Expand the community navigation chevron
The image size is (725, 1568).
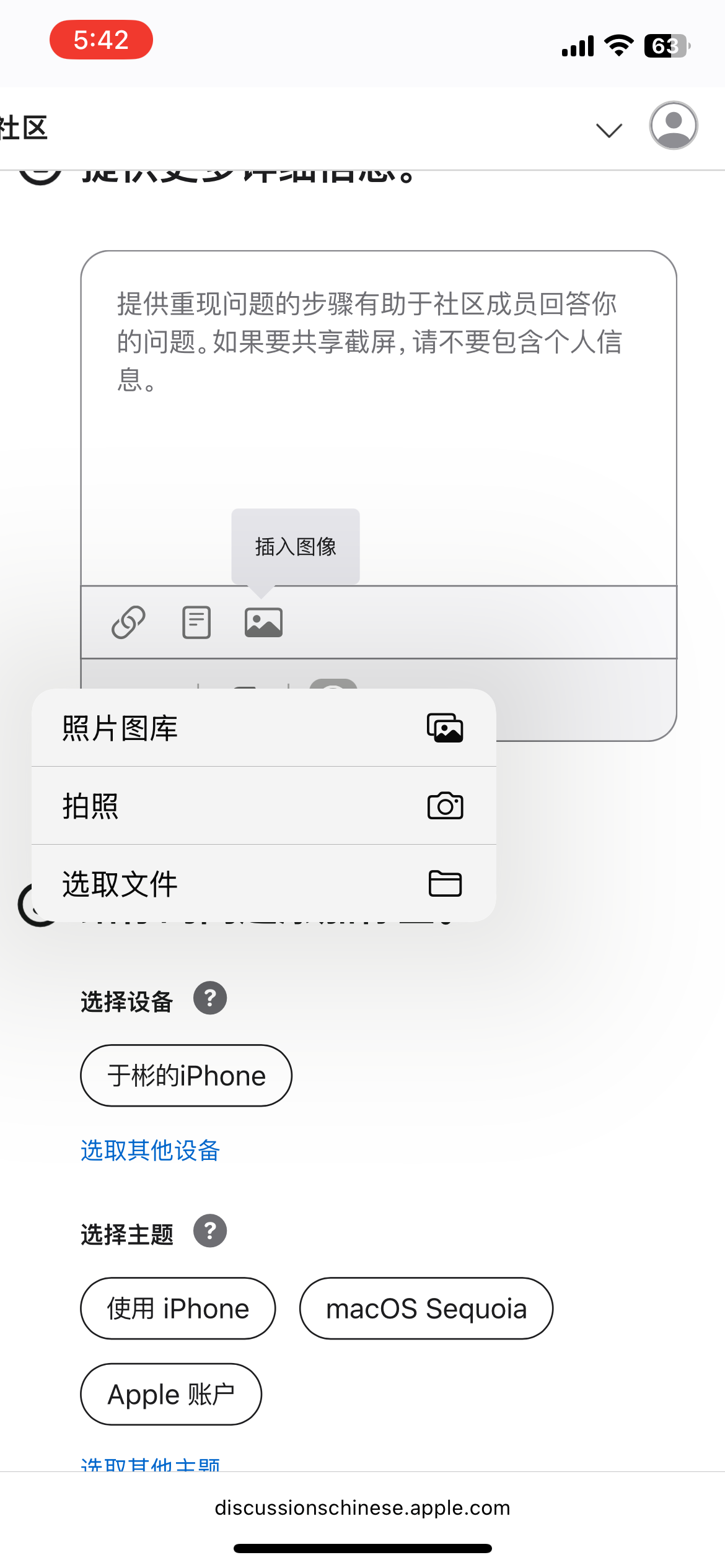point(609,130)
